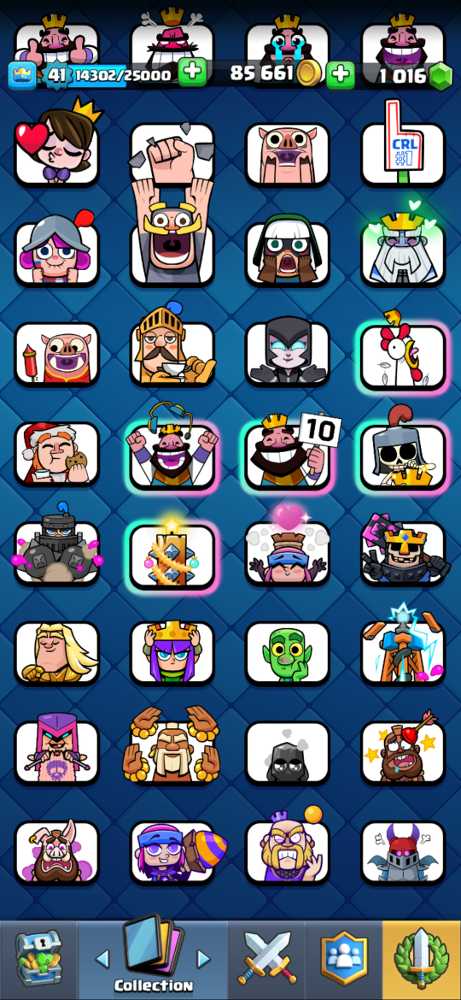
Task: Tap the left arrow beside Collection
Action: 102,958
